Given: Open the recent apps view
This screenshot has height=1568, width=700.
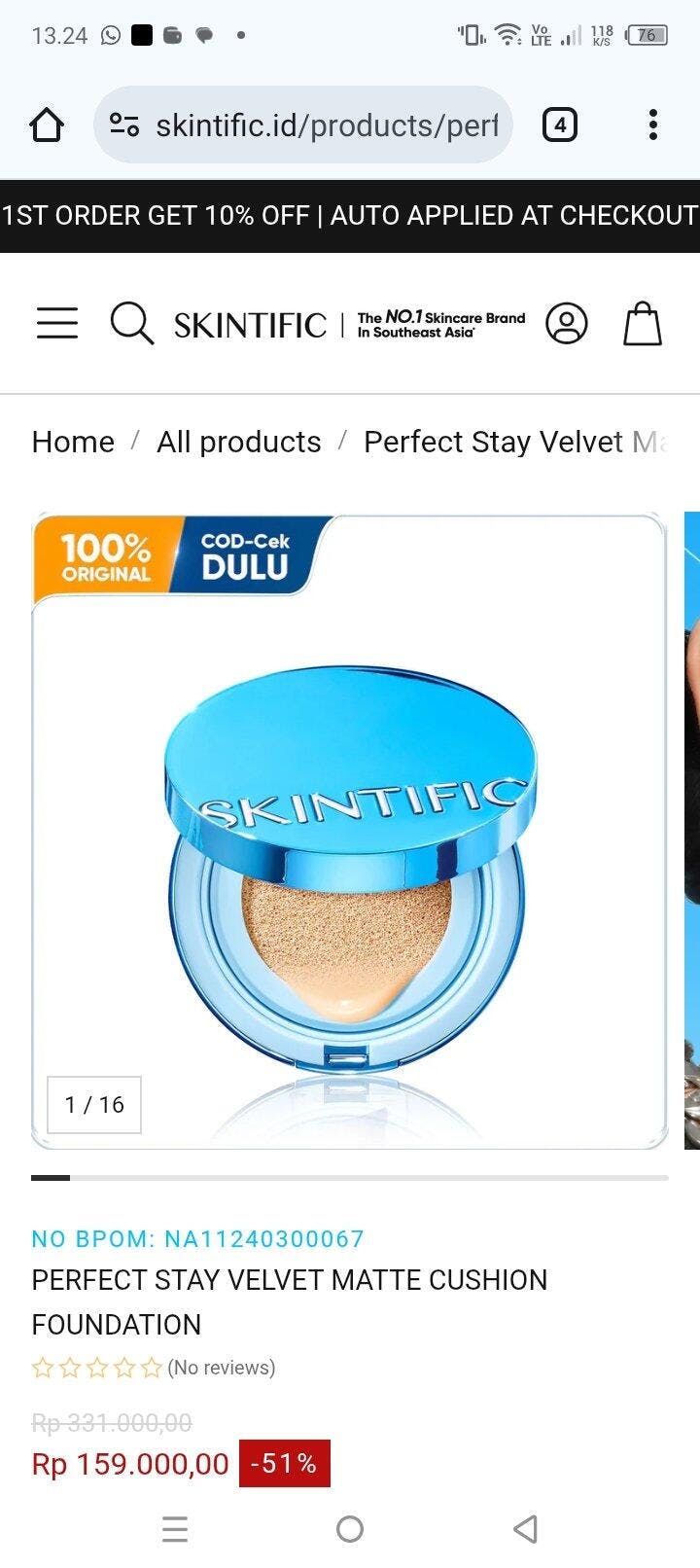Looking at the screenshot, I should tap(175, 1529).
